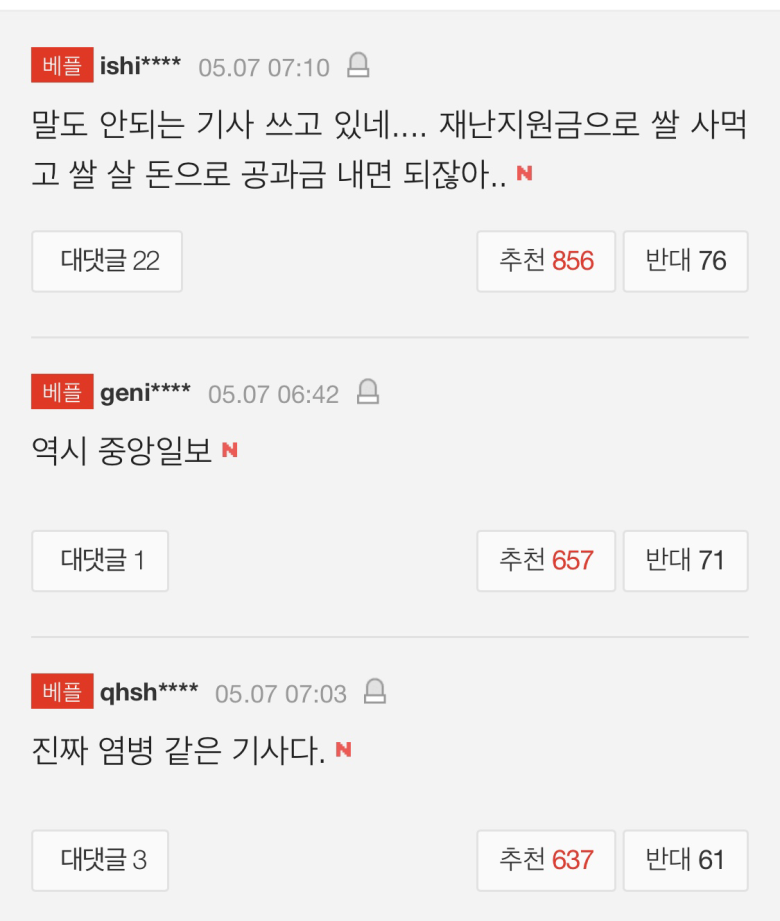Upvote geni**** comment with 657 추천
780x921 pixels.
coord(546,560)
